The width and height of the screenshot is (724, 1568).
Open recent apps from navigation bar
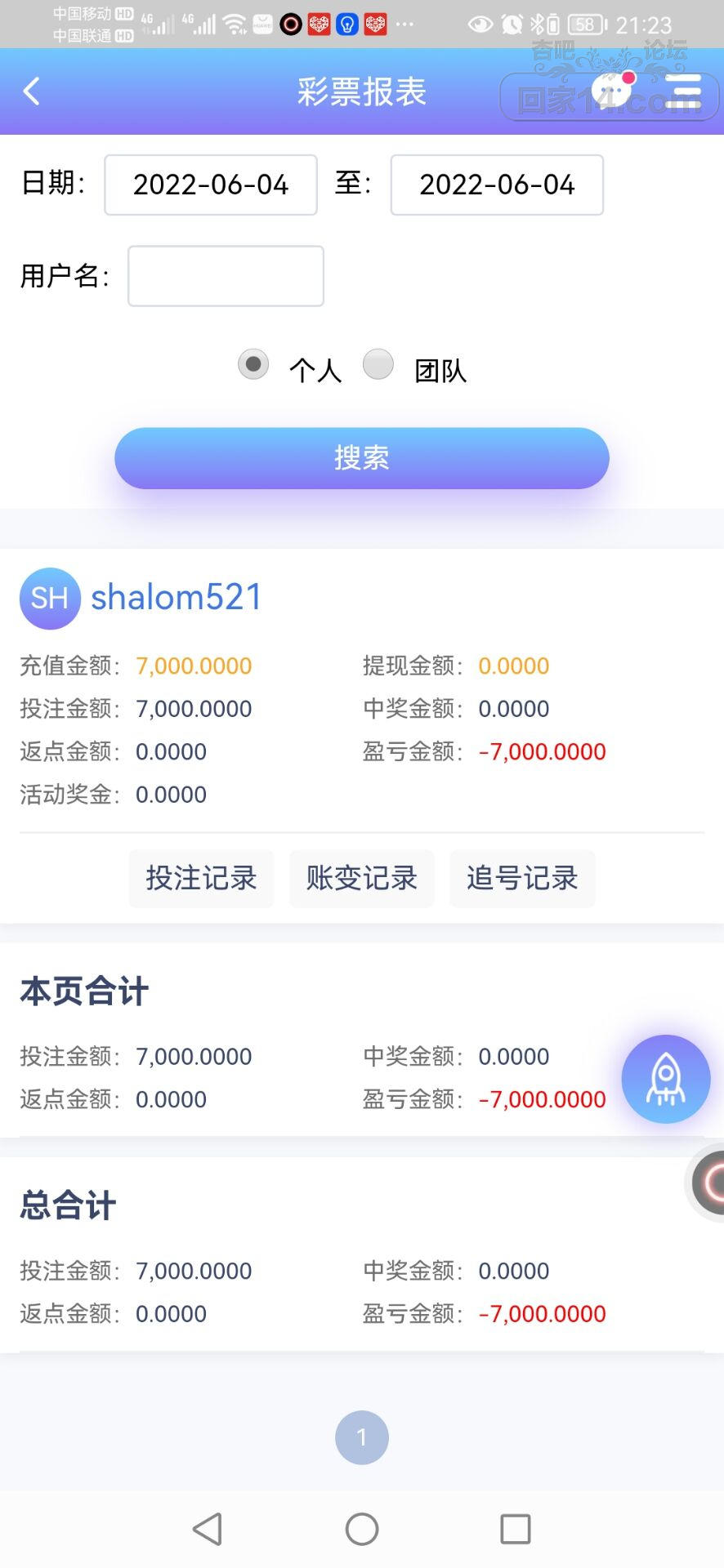(515, 1529)
